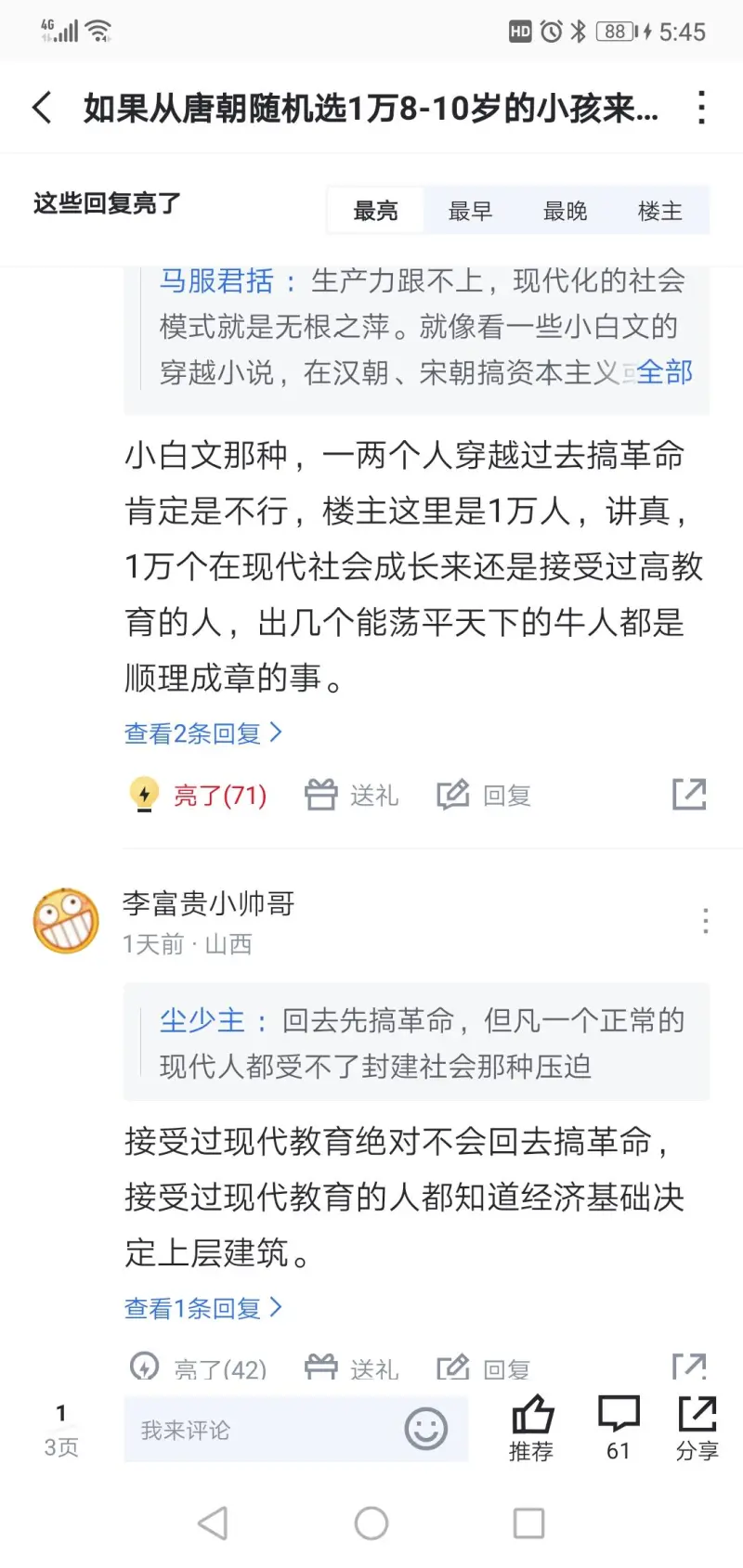743x1568 pixels.
Task: View 查看1条回复 under 李富贵小帅哥's comment
Action: pos(202,1308)
